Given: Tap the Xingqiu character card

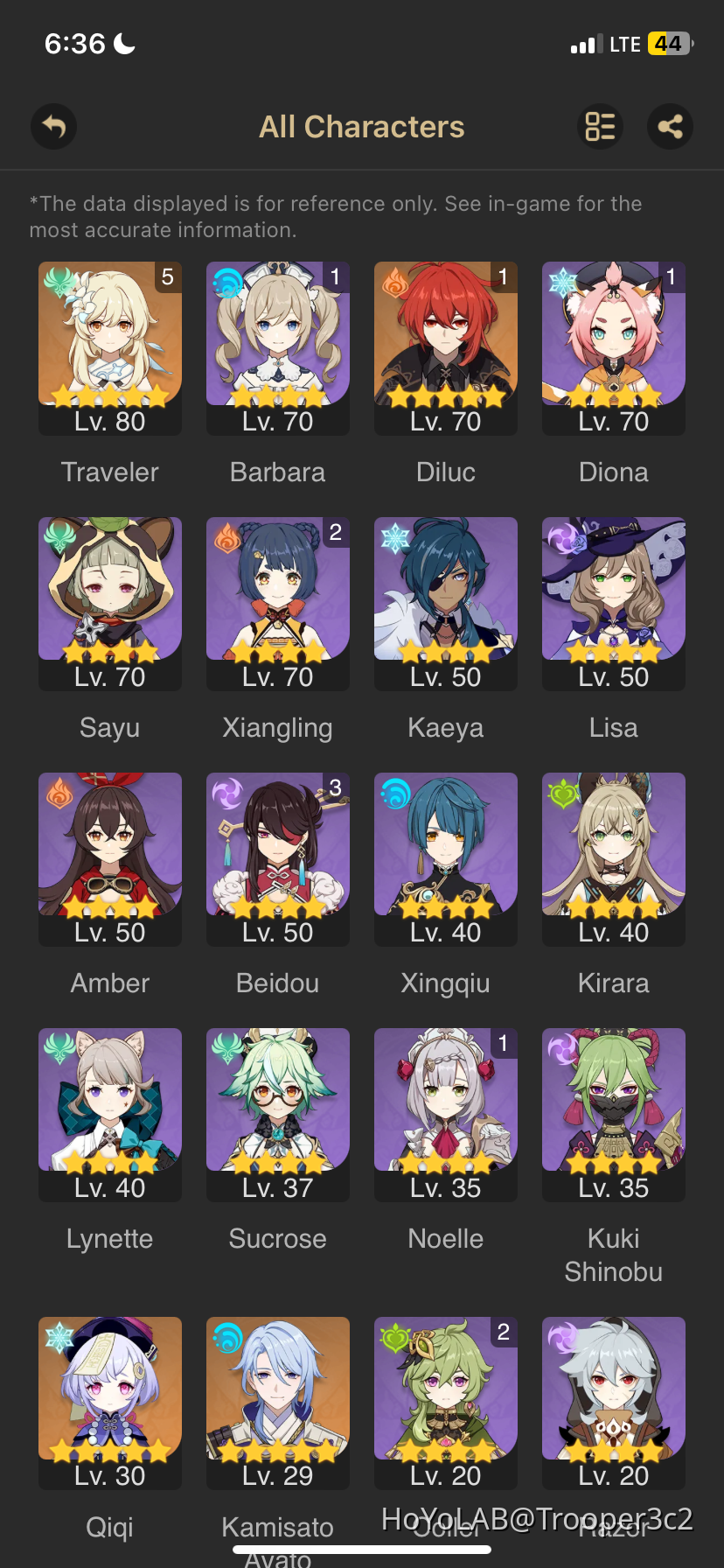Looking at the screenshot, I should [x=446, y=859].
